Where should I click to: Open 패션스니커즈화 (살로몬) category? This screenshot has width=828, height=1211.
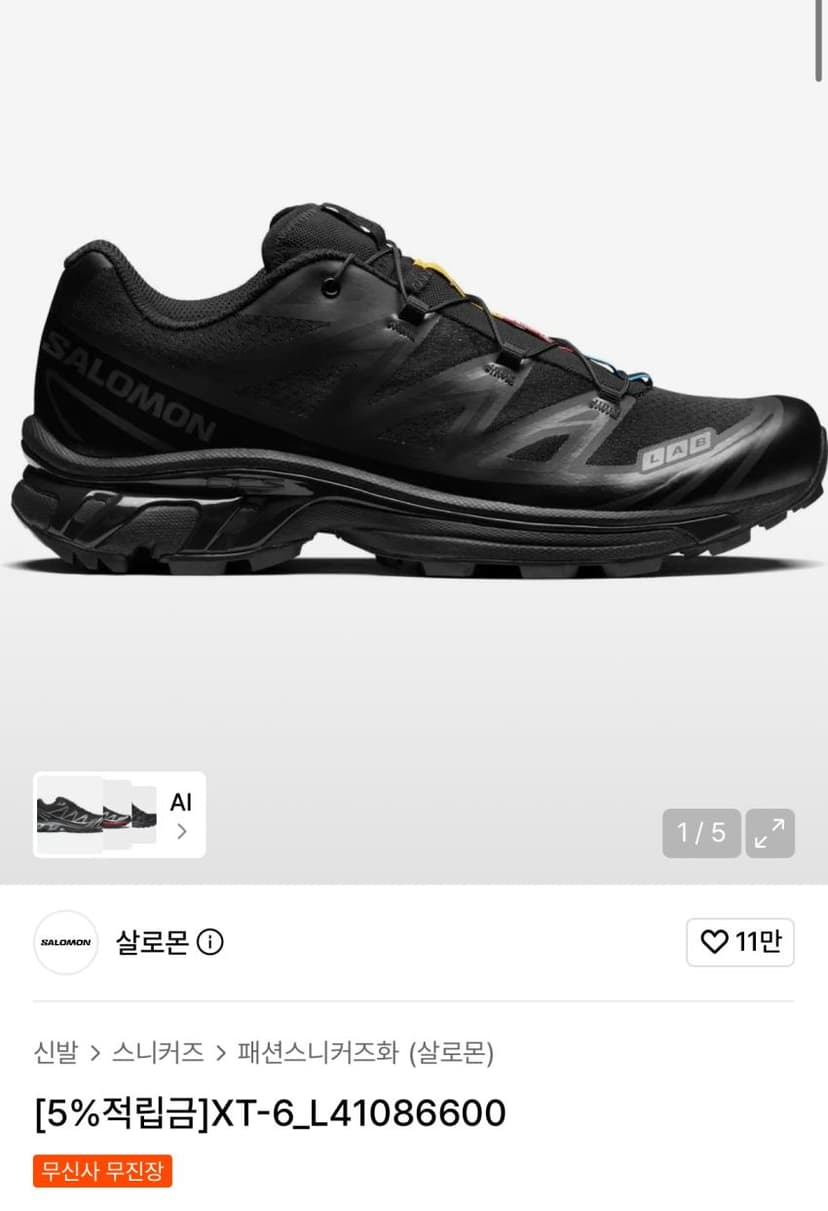click(366, 1052)
